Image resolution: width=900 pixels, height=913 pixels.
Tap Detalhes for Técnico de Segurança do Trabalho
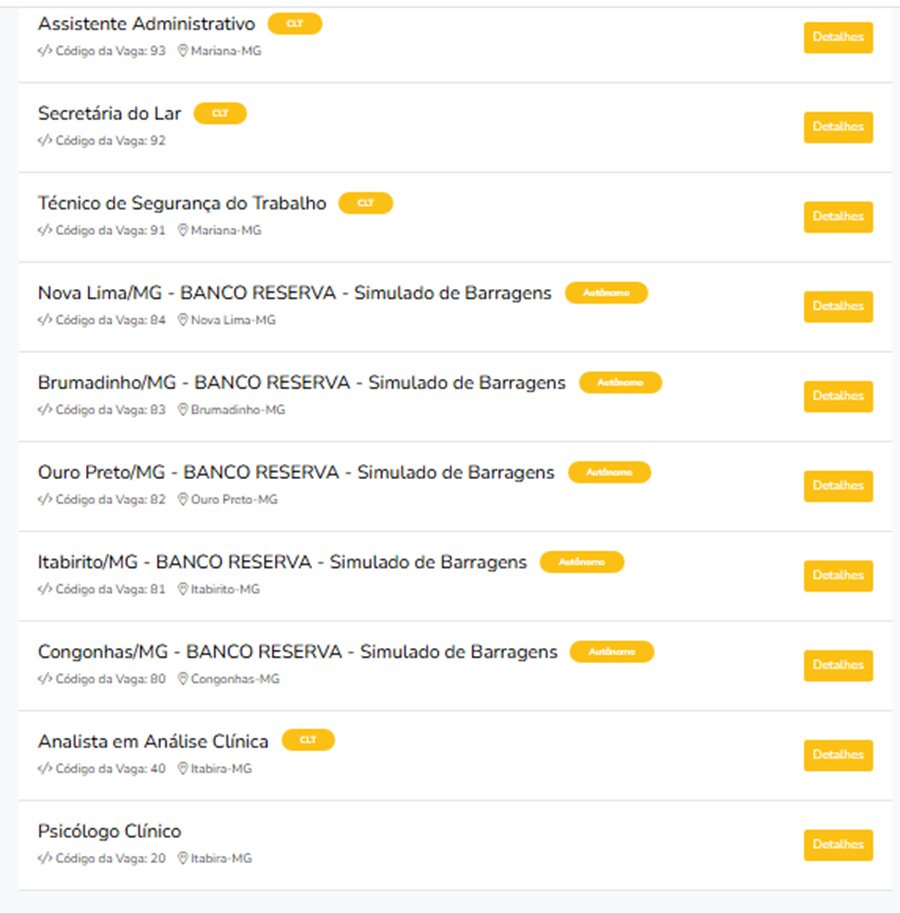click(x=838, y=216)
